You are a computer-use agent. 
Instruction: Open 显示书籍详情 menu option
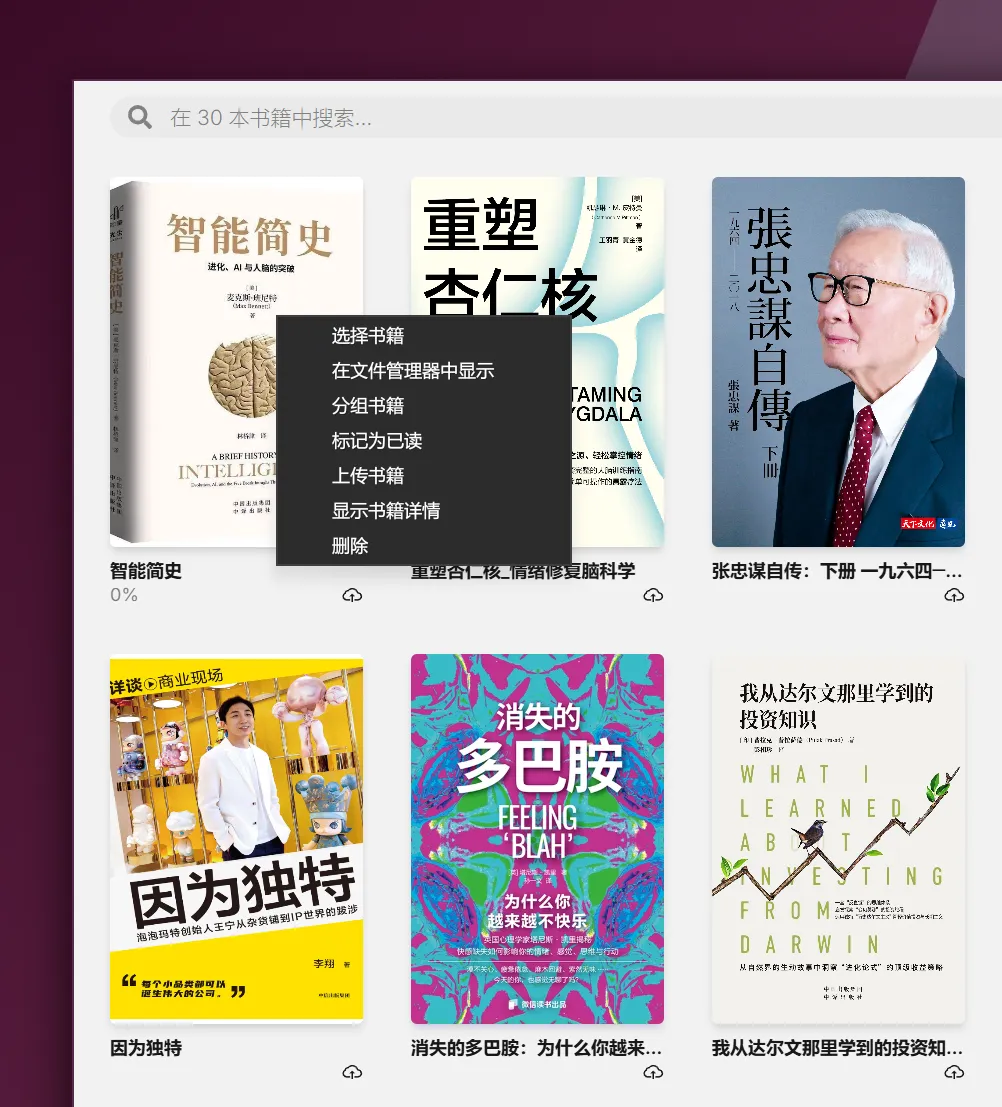pyautogui.click(x=386, y=511)
